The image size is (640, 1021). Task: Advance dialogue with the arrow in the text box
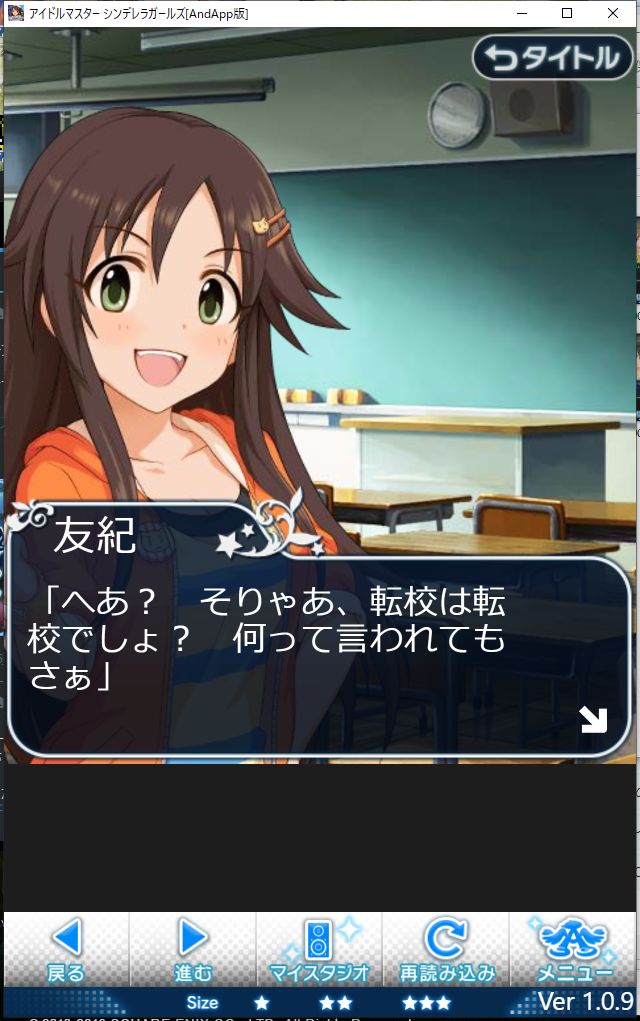point(593,718)
